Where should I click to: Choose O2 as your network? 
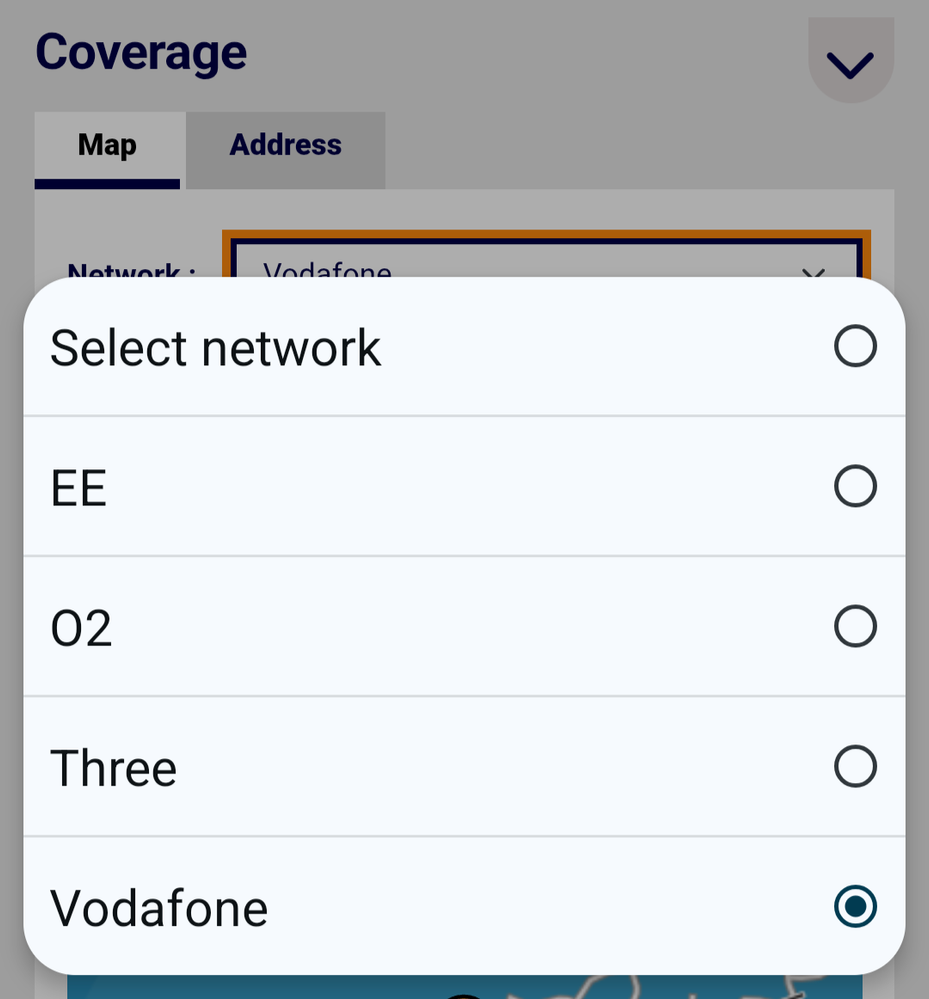click(x=855, y=627)
